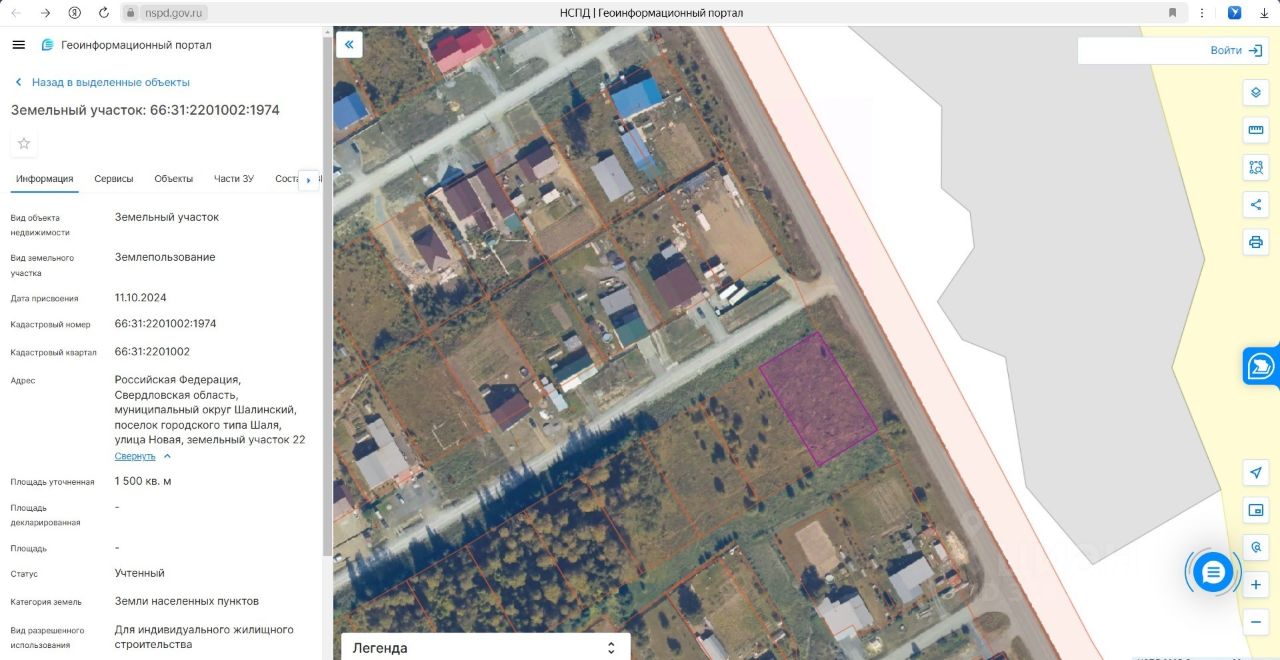The height and width of the screenshot is (660, 1280).
Task: Share the map view
Action: (x=1256, y=205)
